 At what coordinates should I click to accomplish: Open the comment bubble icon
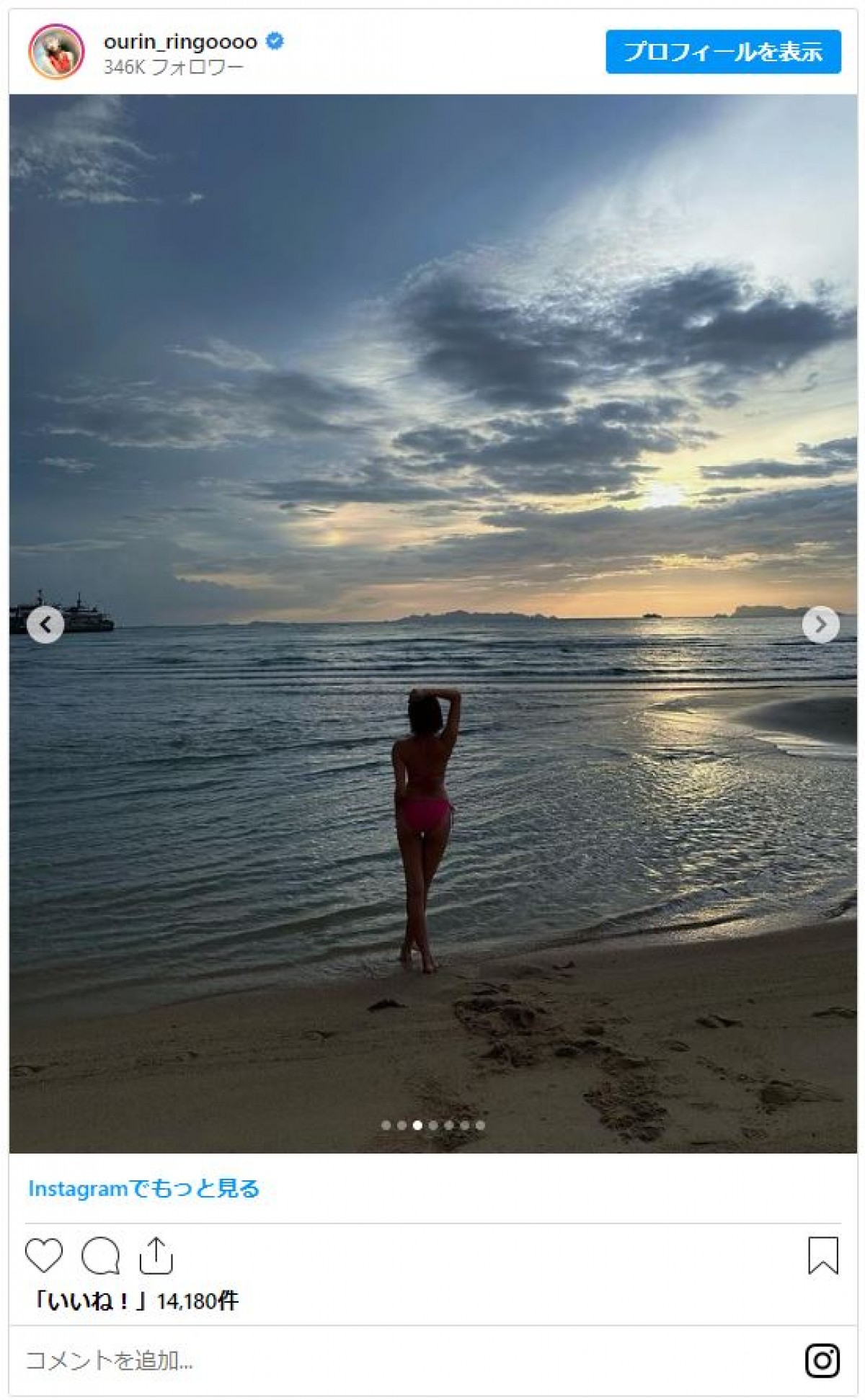[x=100, y=1255]
